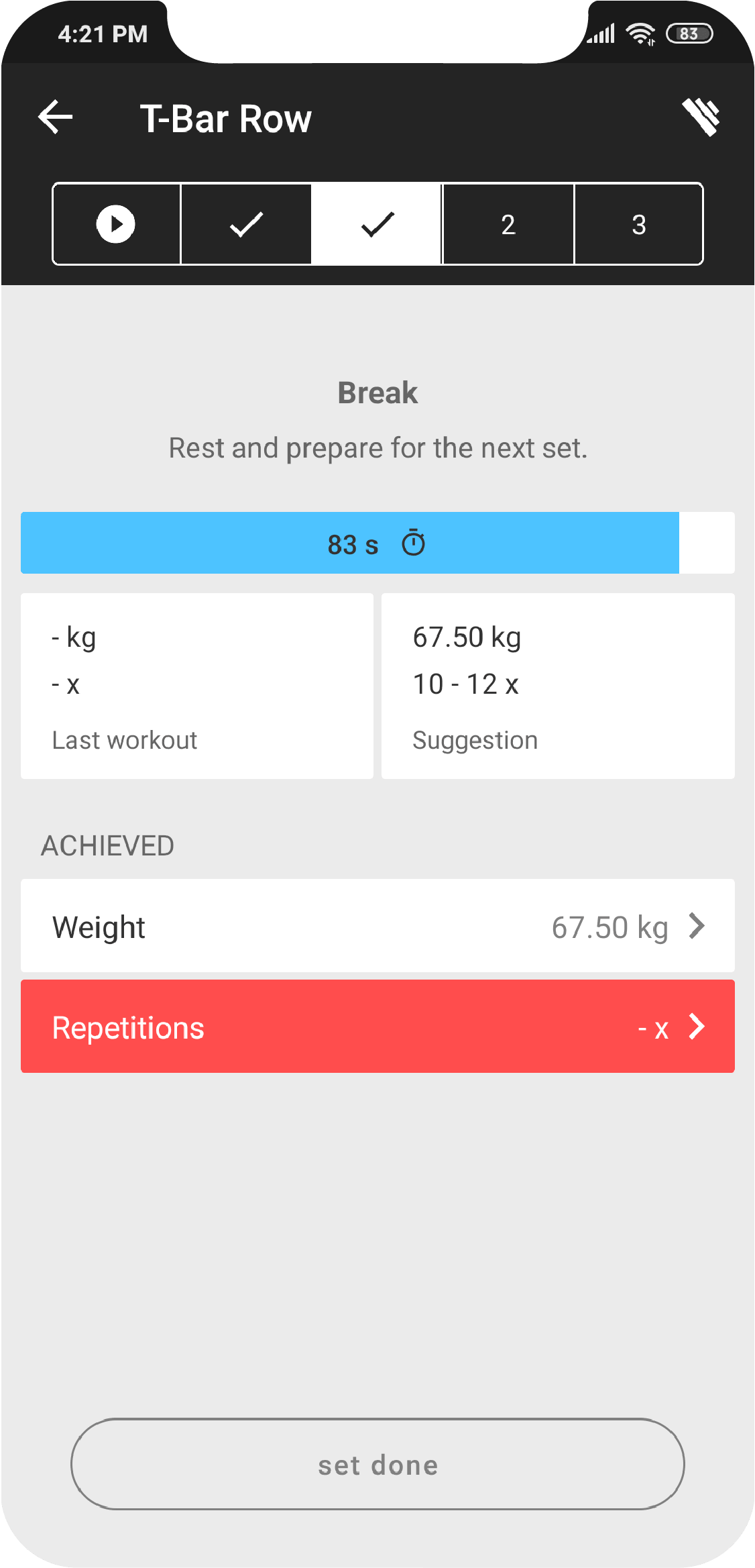Switch to set 2
The image size is (755, 1568).
(x=508, y=224)
